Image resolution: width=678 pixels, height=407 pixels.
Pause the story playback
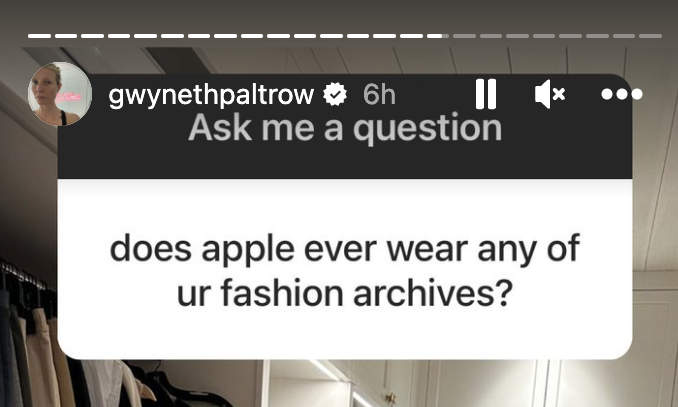(486, 94)
